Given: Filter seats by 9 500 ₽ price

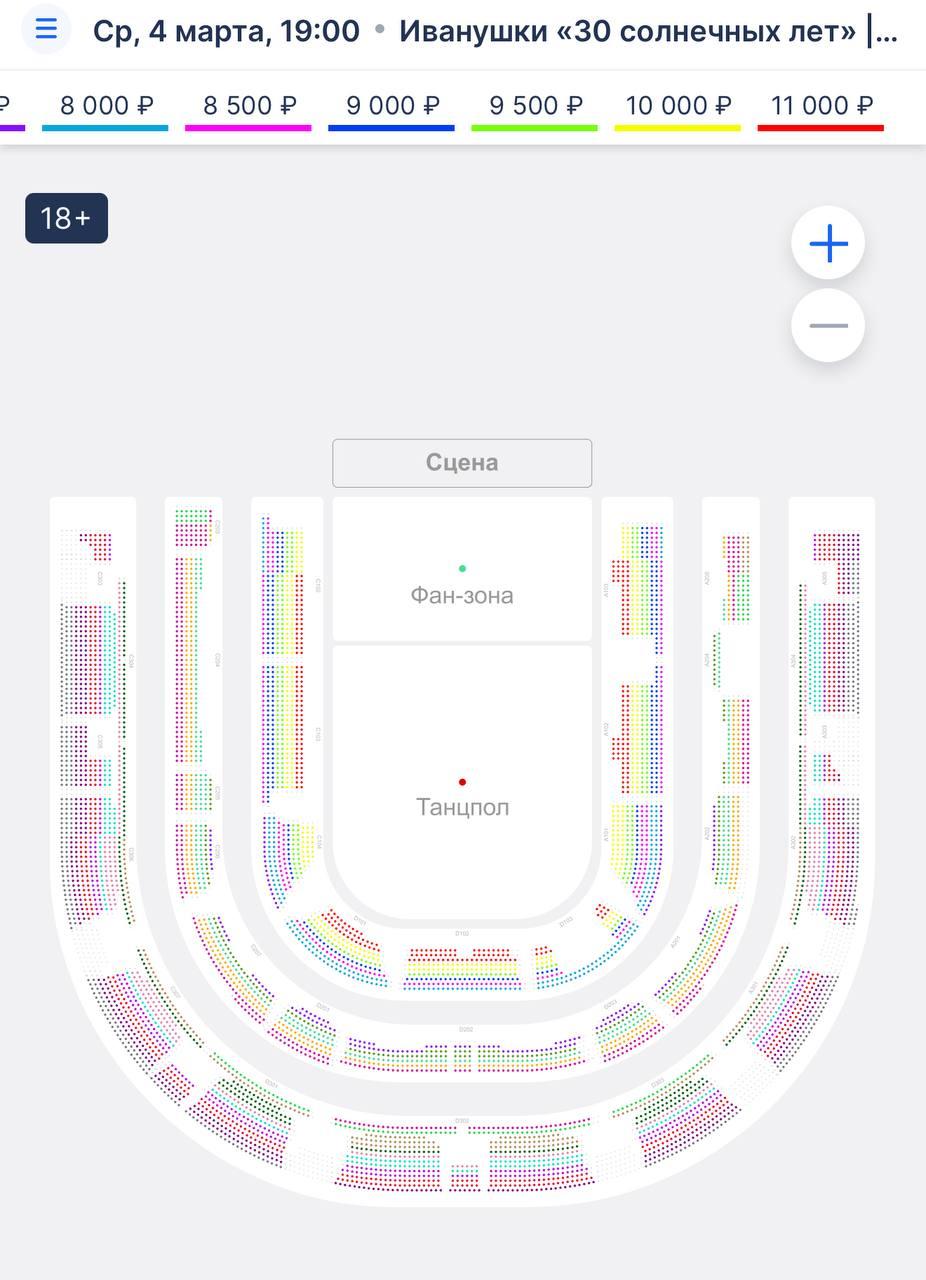Looking at the screenshot, I should (x=535, y=106).
